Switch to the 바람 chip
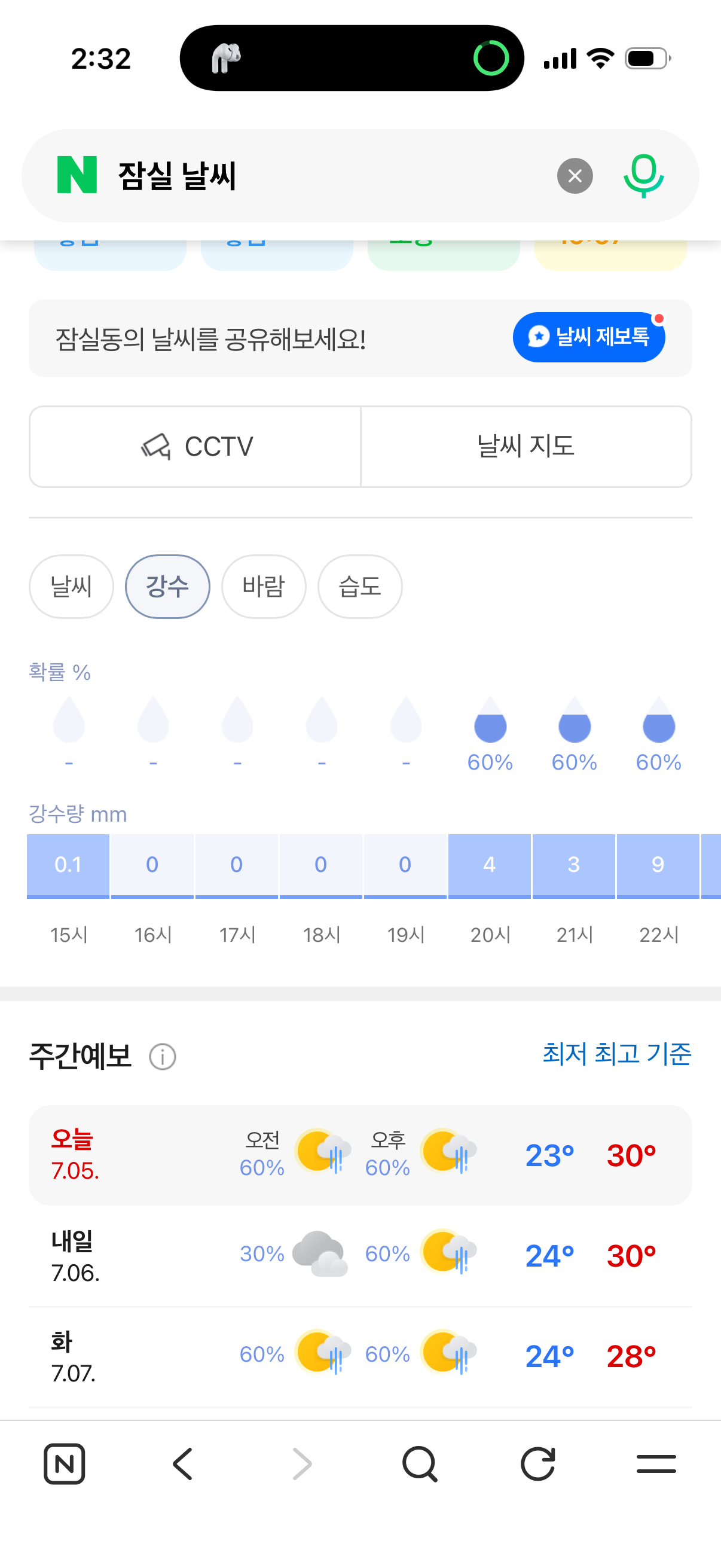 coord(264,586)
